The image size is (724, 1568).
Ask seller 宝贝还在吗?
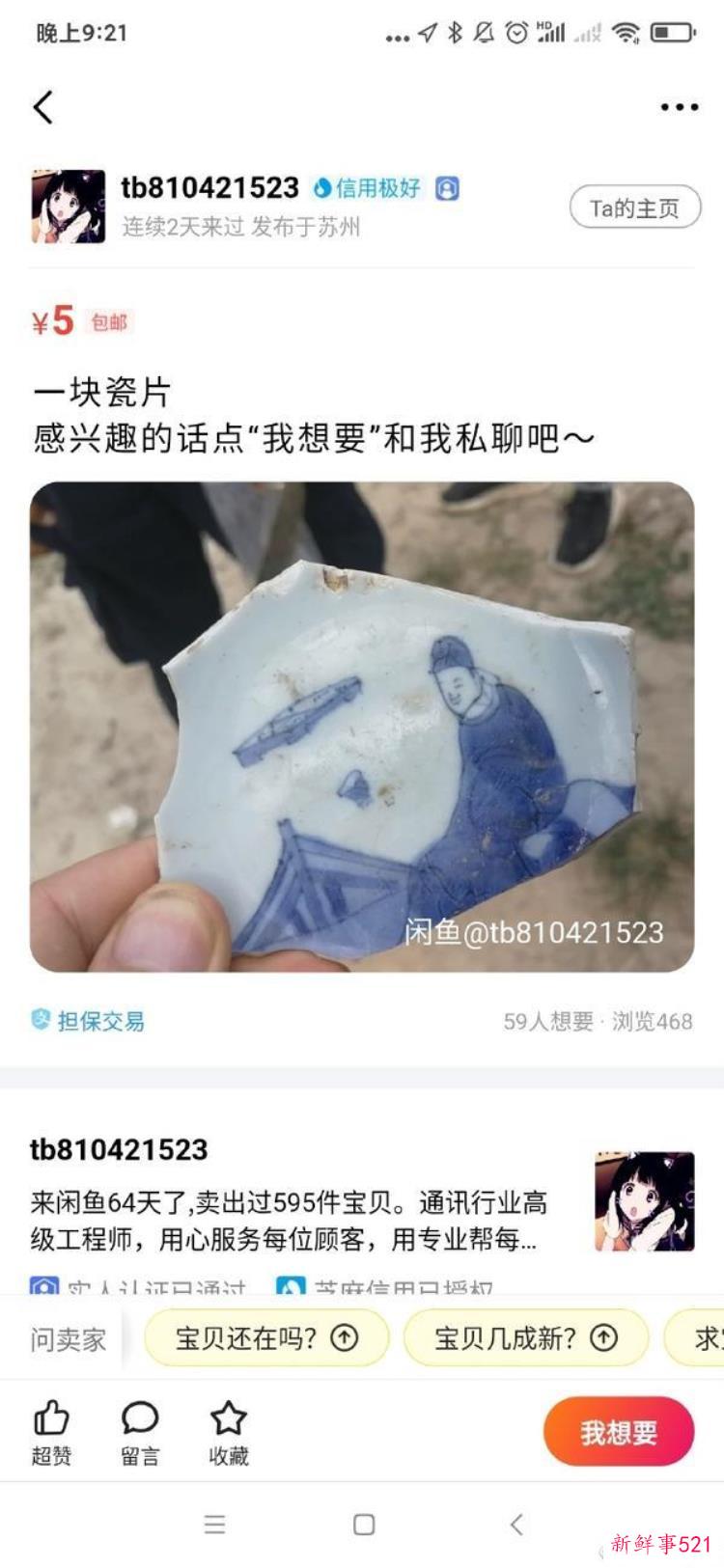tap(265, 1337)
